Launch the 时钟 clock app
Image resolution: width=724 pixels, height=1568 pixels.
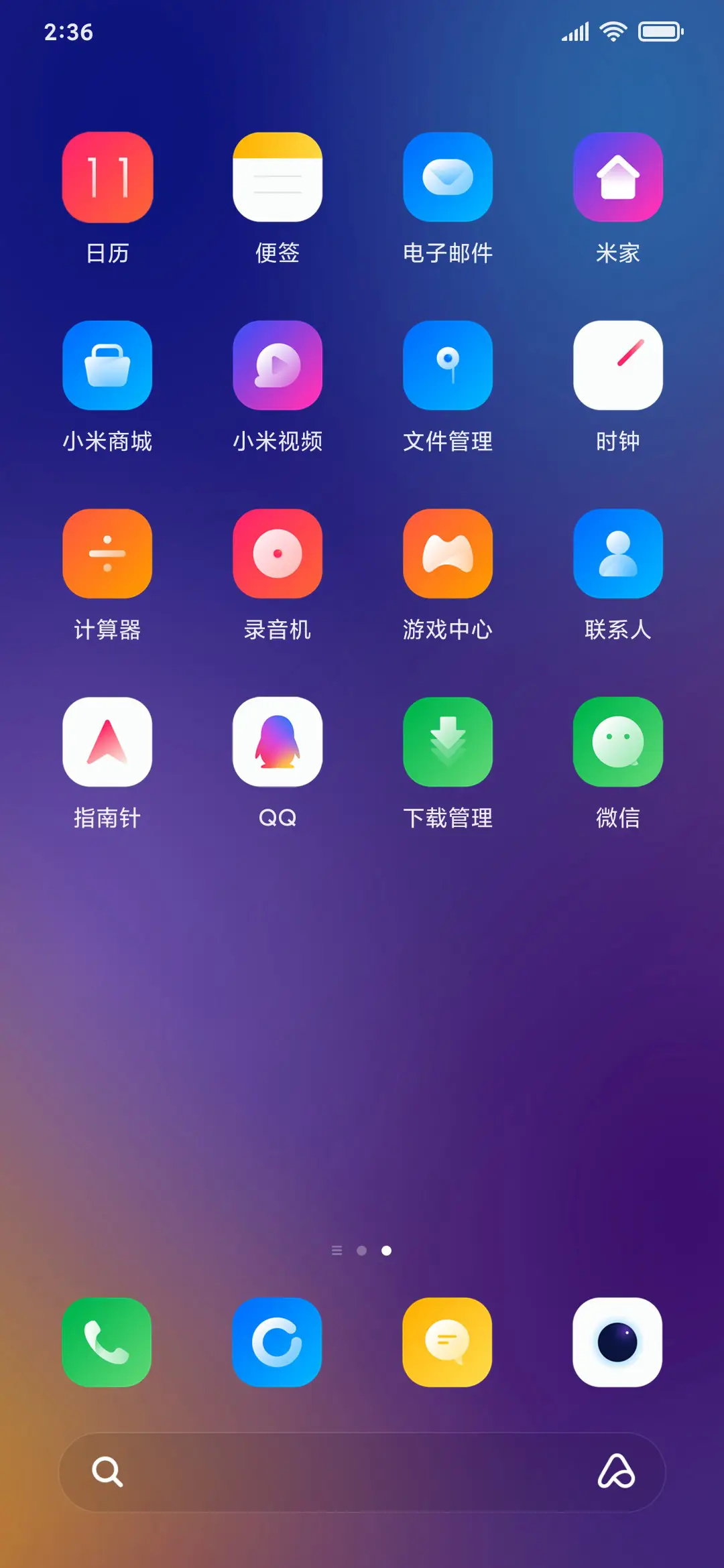pyautogui.click(x=618, y=365)
